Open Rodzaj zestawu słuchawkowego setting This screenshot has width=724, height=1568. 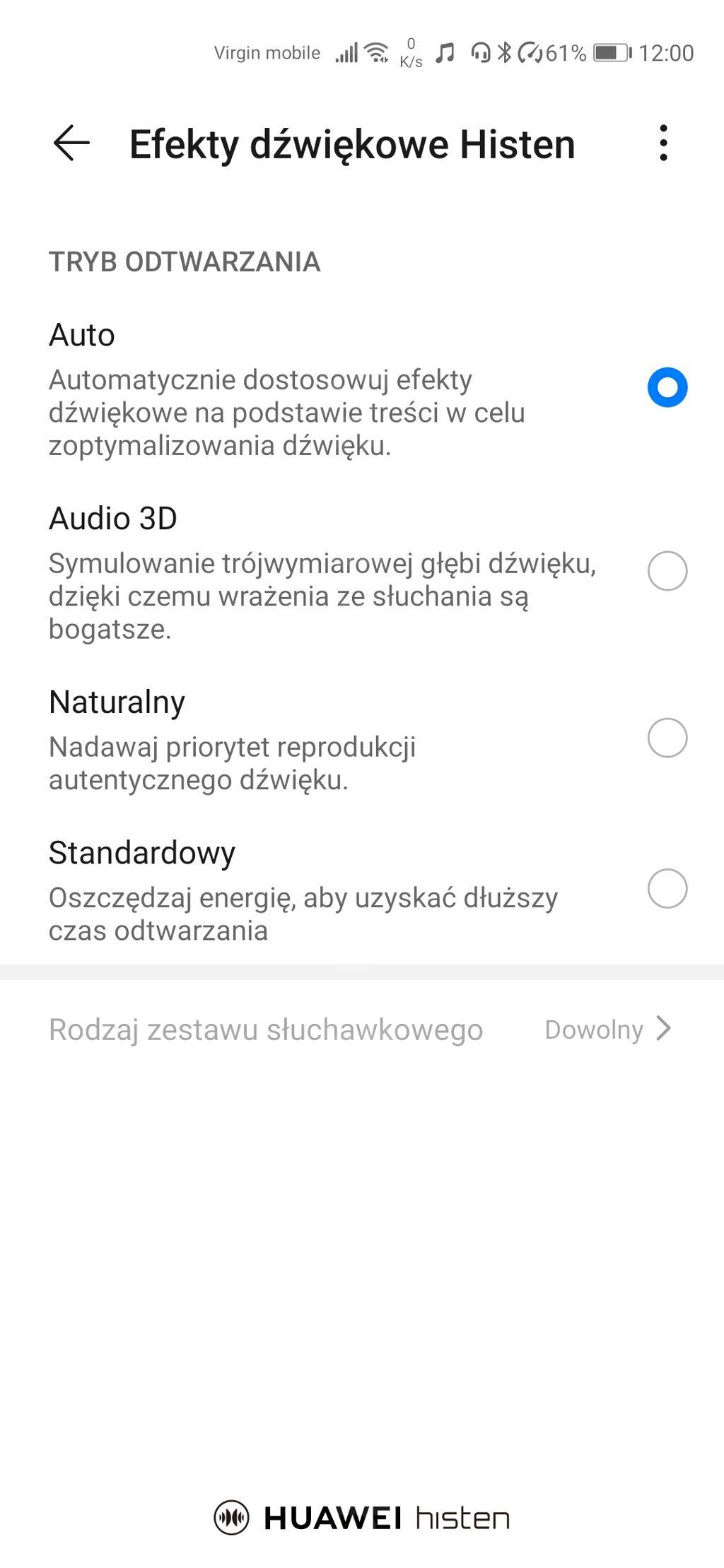point(361,1030)
